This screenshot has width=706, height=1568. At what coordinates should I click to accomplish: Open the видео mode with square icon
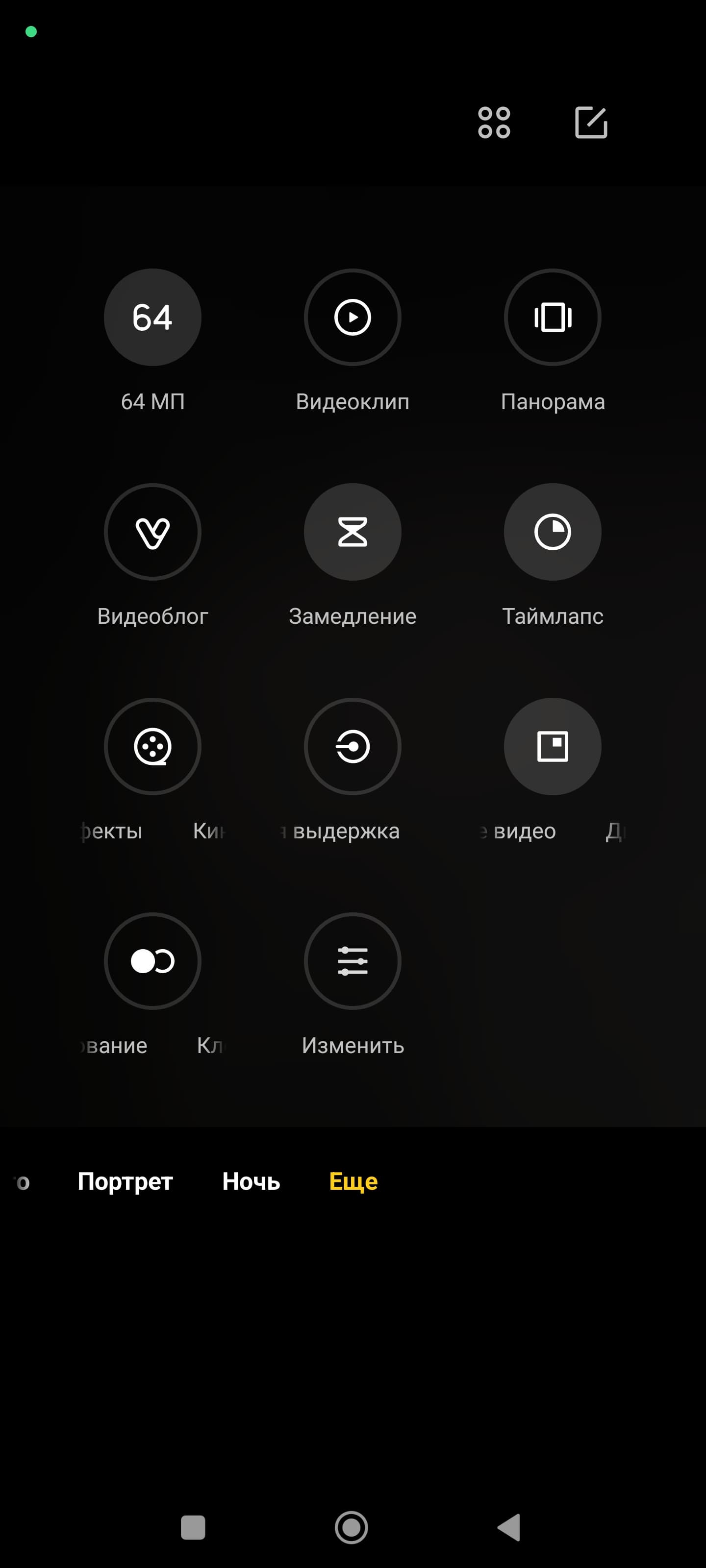pos(552,746)
